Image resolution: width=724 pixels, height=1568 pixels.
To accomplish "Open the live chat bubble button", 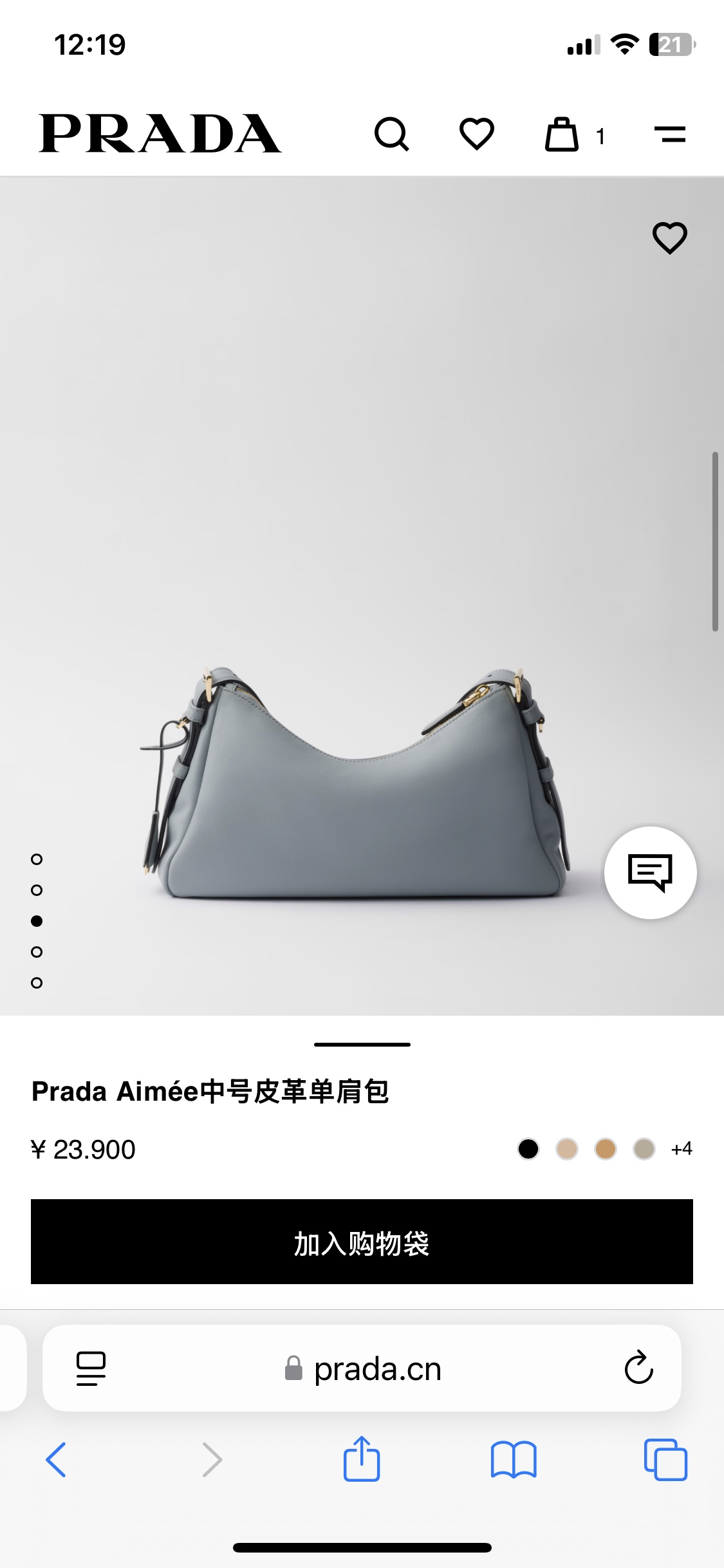I will [x=650, y=872].
